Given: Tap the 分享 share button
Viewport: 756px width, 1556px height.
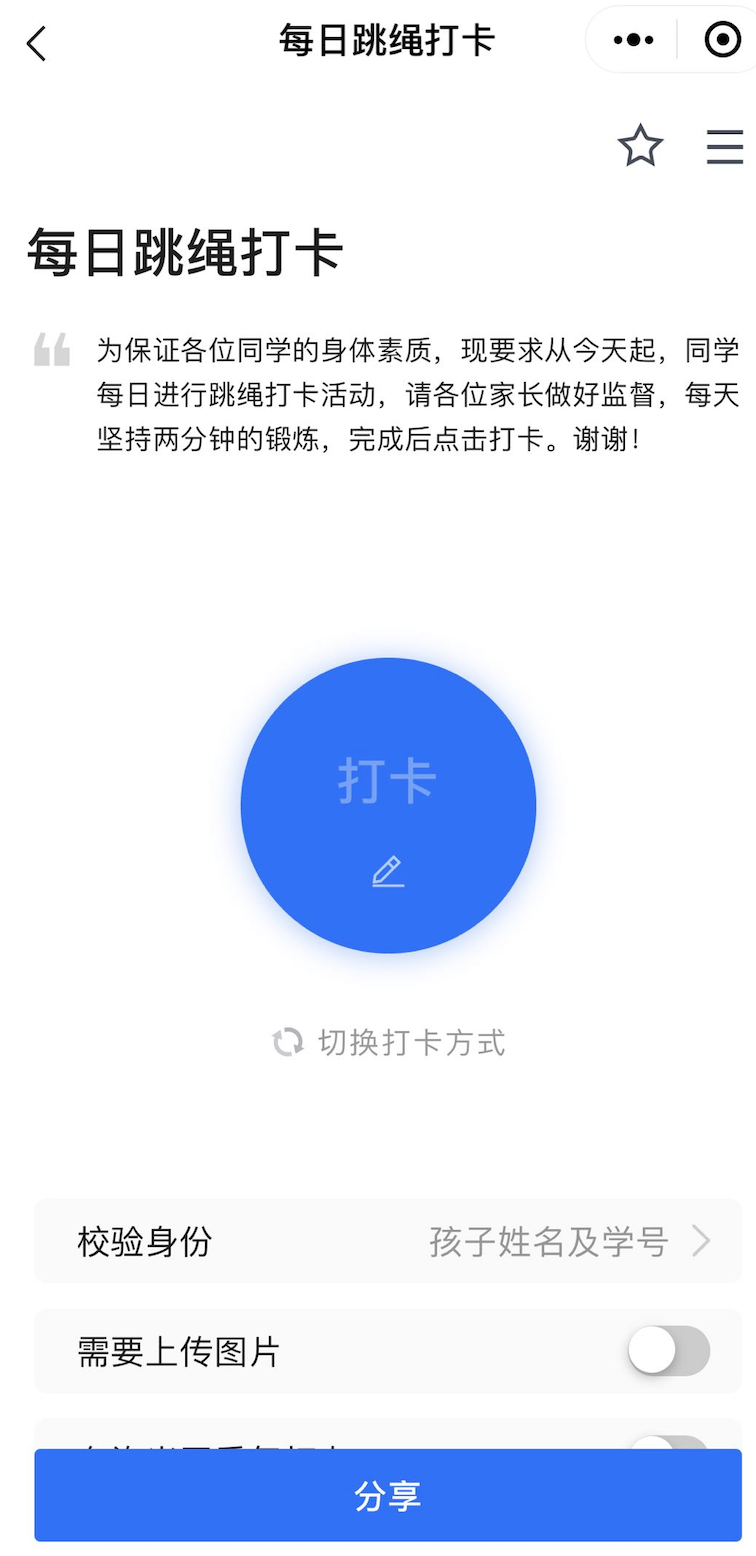Looking at the screenshot, I should coord(388,1496).
